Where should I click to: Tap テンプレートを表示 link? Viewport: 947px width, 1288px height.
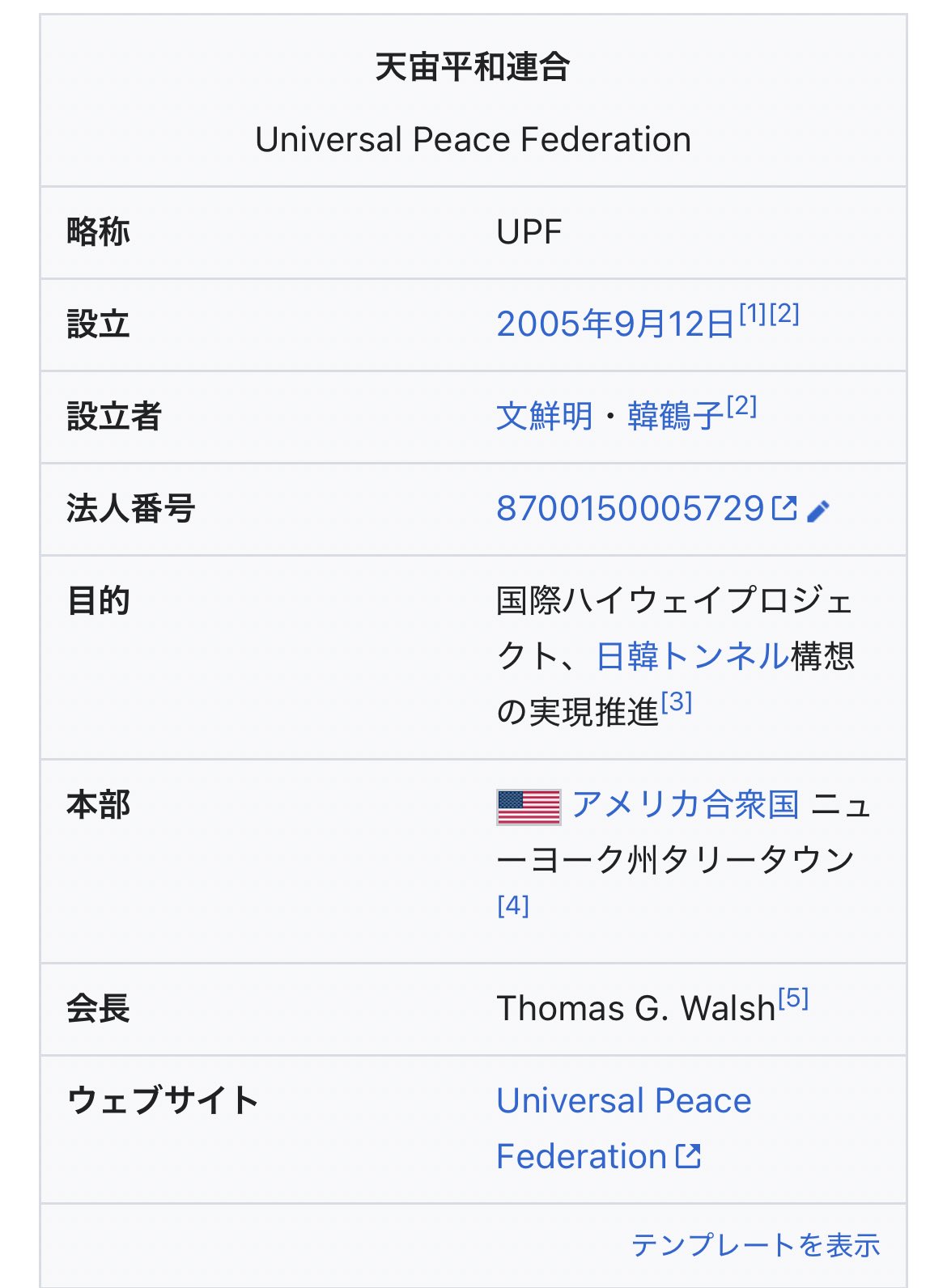point(755,1244)
